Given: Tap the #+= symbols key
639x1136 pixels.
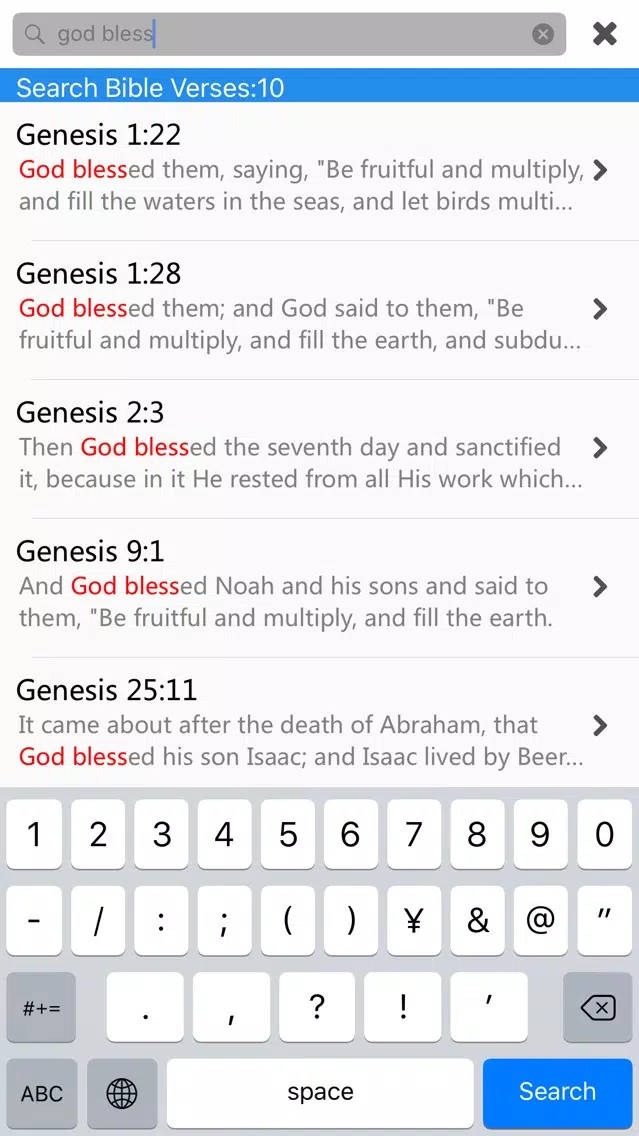Looking at the screenshot, I should pyautogui.click(x=41, y=1008).
